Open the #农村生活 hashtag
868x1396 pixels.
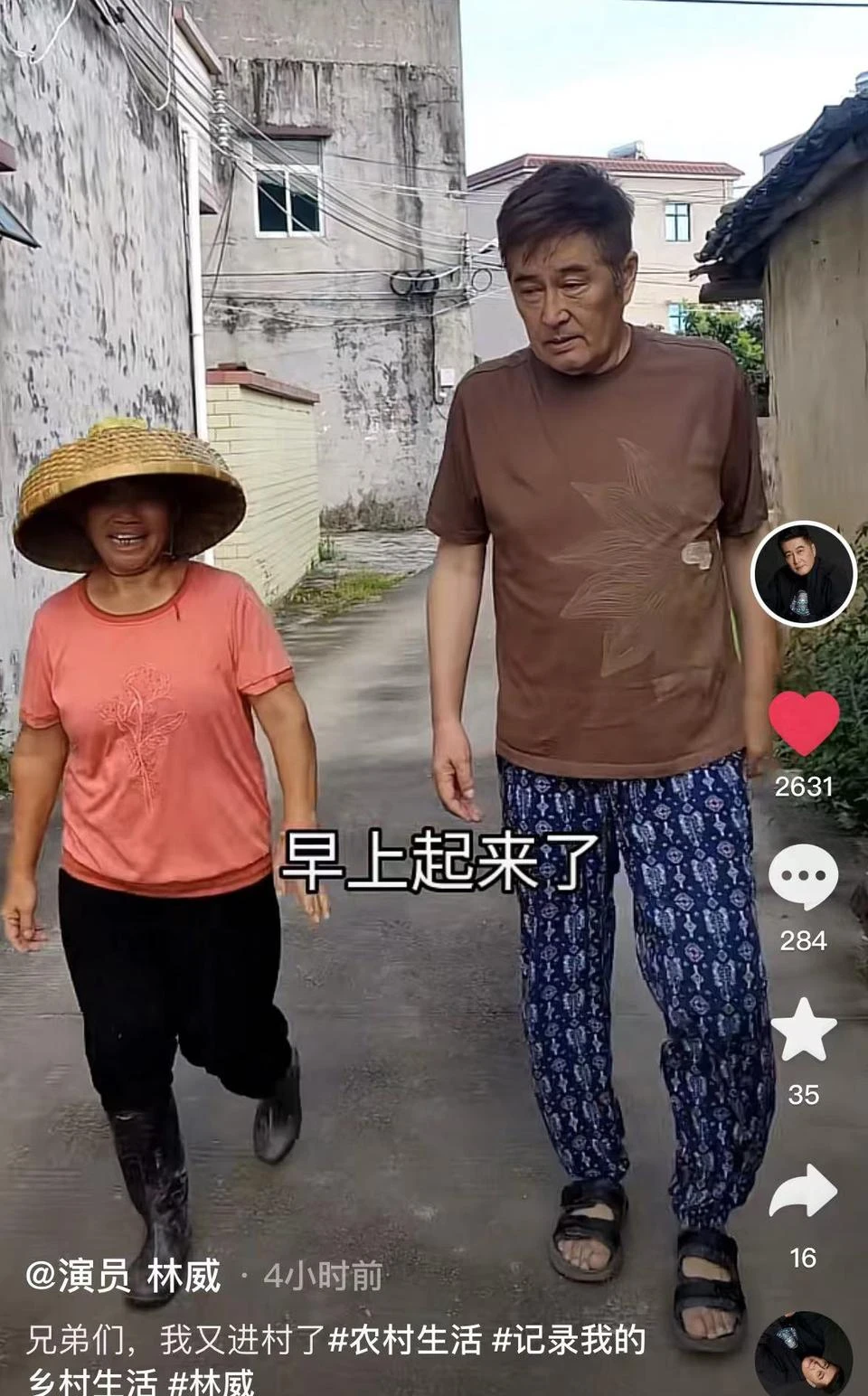(x=403, y=1340)
